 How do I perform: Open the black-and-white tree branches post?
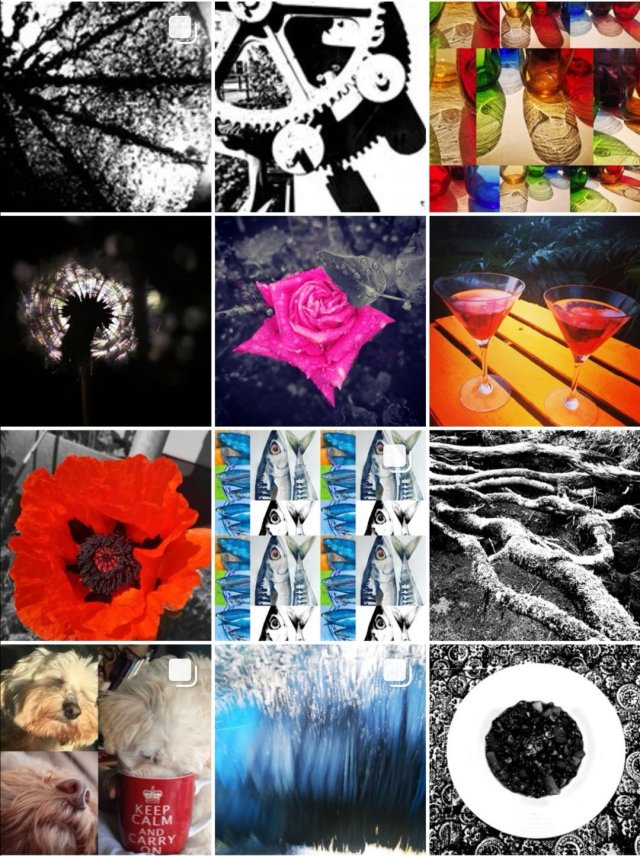[105, 105]
